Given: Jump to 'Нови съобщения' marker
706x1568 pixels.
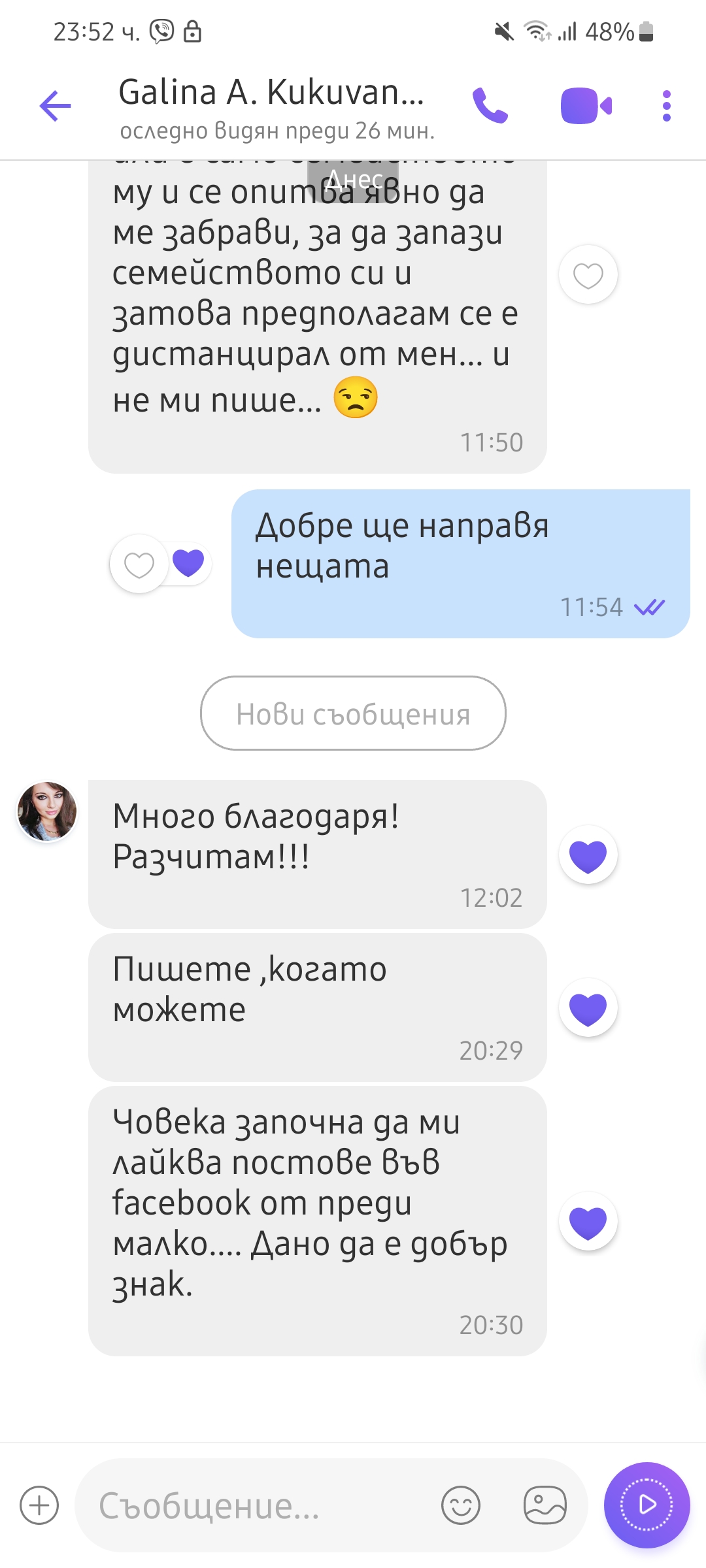Looking at the screenshot, I should point(353,713).
